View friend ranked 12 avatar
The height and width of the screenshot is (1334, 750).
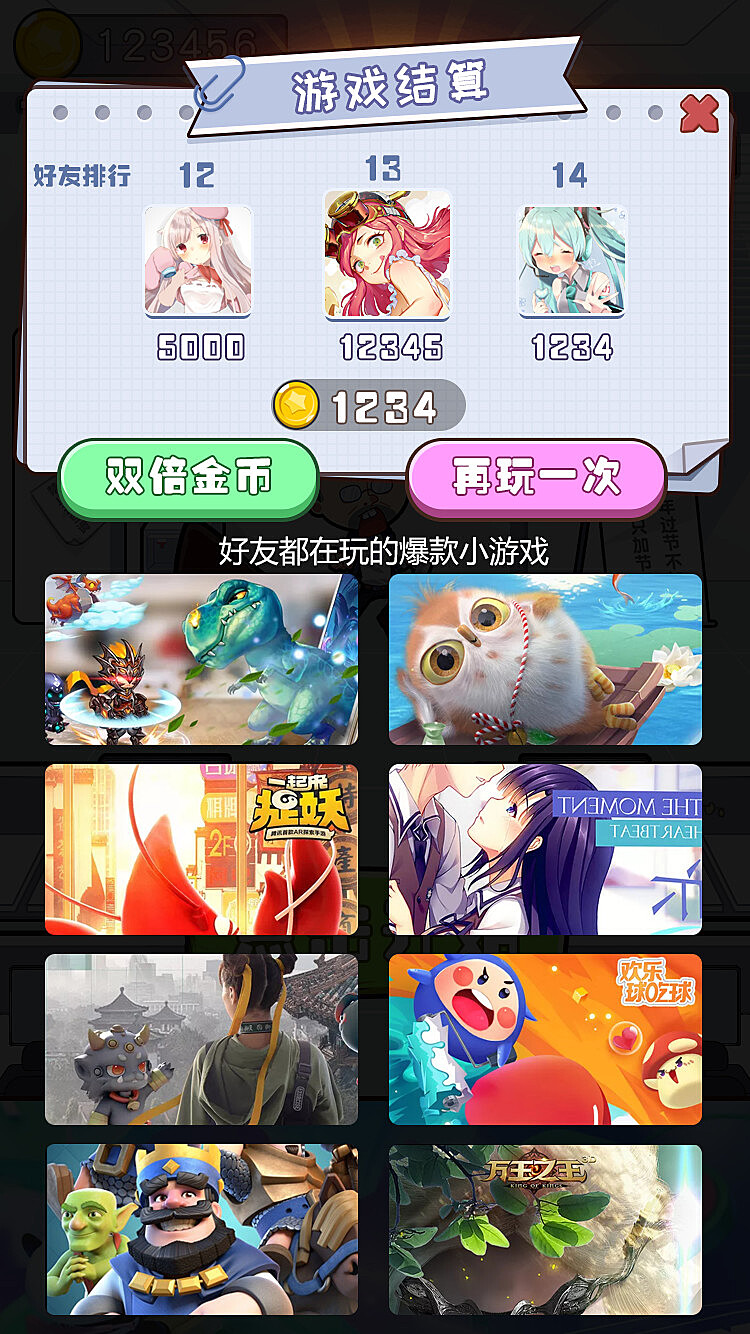point(198,261)
